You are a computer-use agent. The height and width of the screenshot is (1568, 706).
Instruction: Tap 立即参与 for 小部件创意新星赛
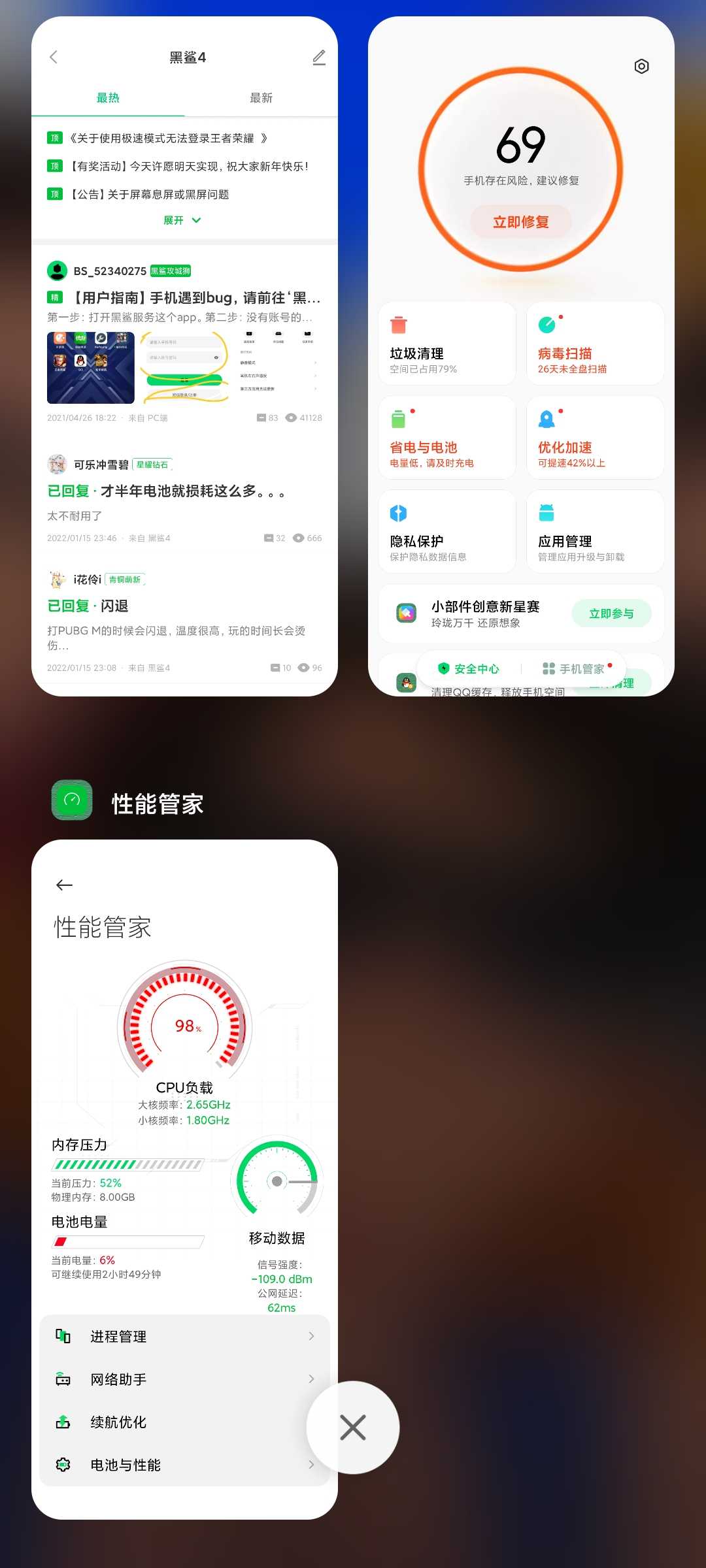click(x=611, y=613)
